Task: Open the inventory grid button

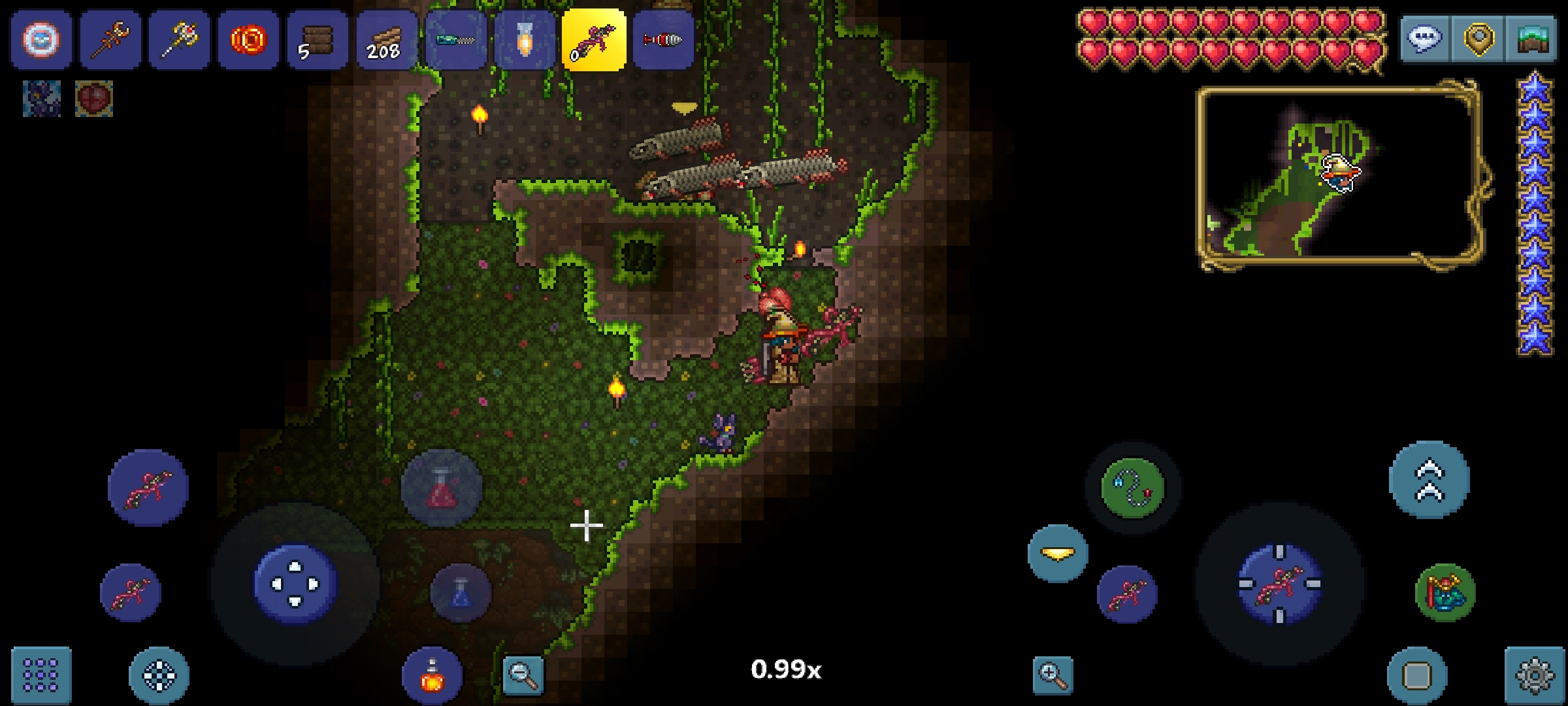Action: (x=41, y=676)
